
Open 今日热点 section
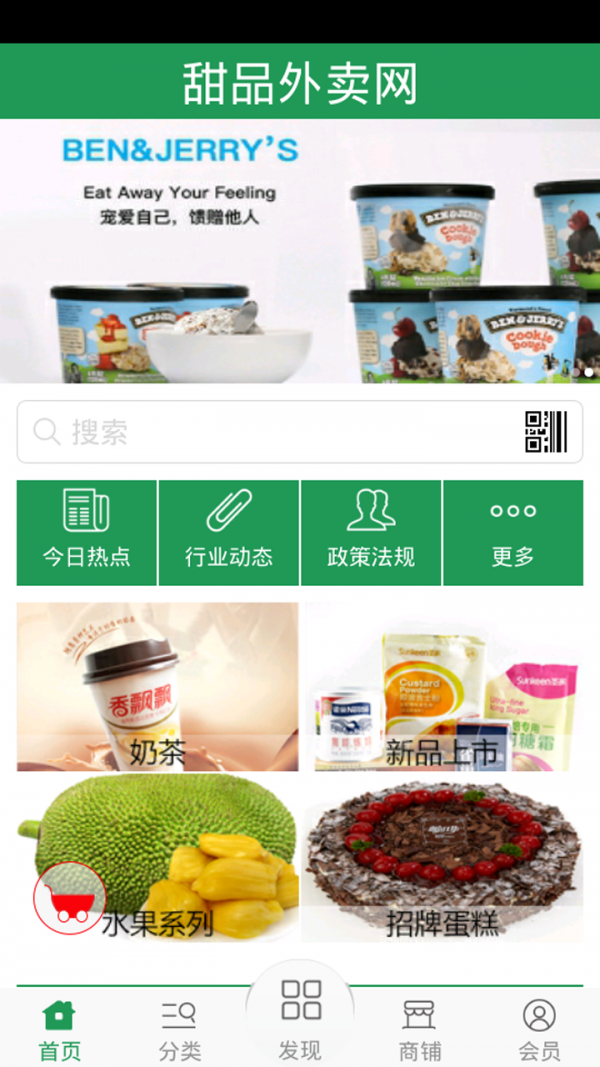86,532
